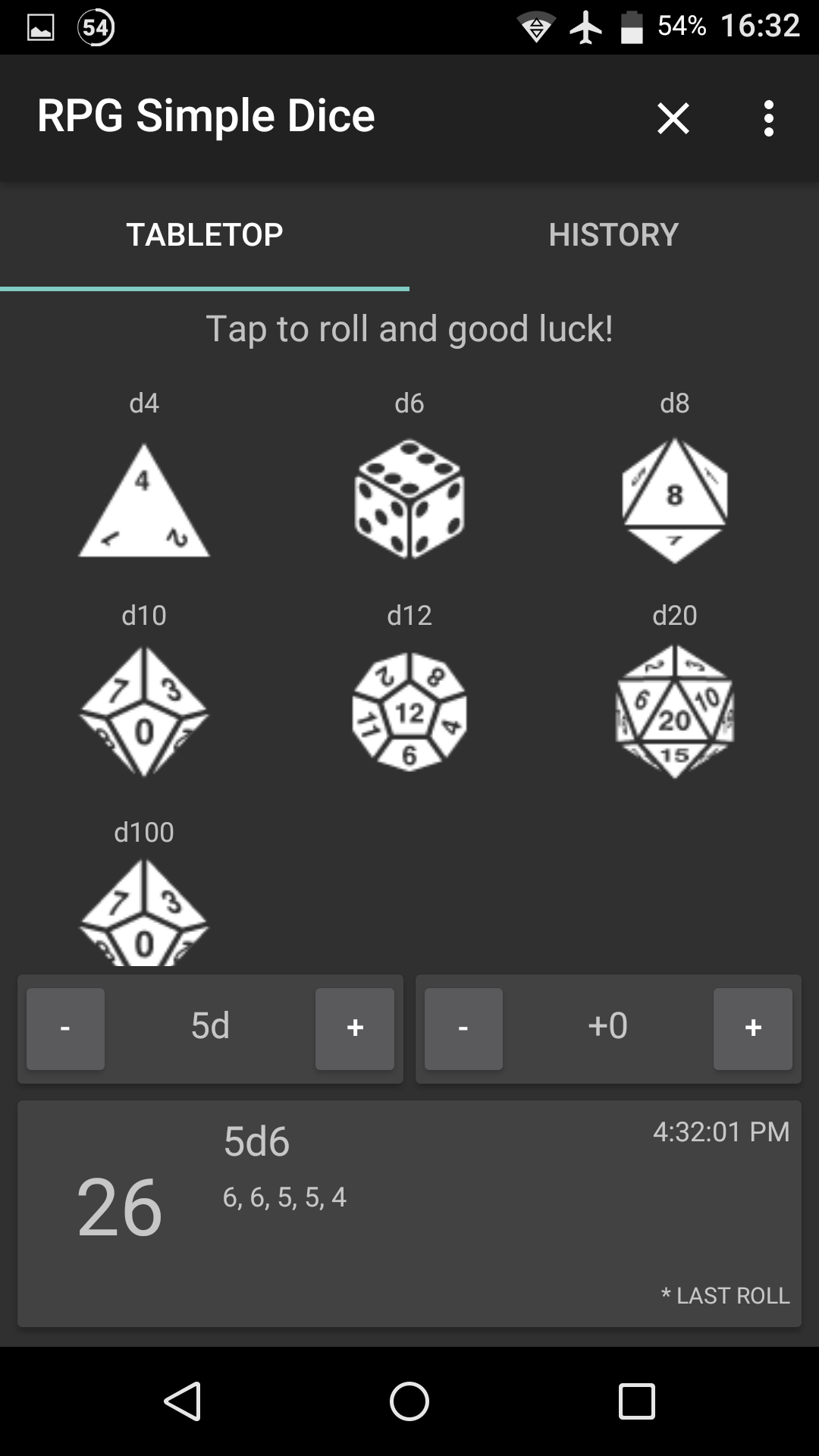Decrease the +0 modifier

tap(463, 1028)
